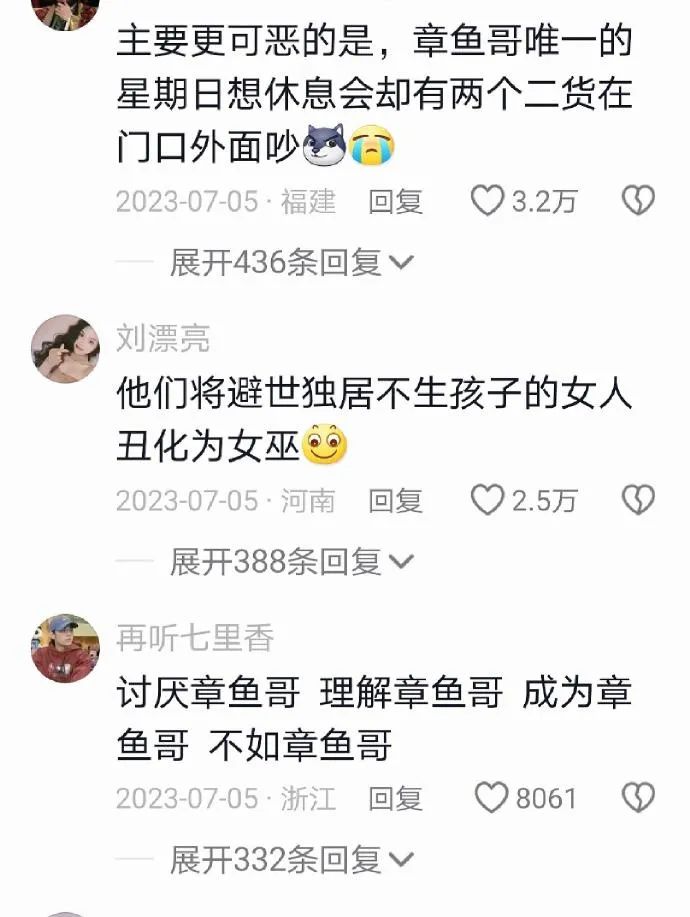Reply to the comment from 福建
The image size is (690, 917).
click(395, 202)
